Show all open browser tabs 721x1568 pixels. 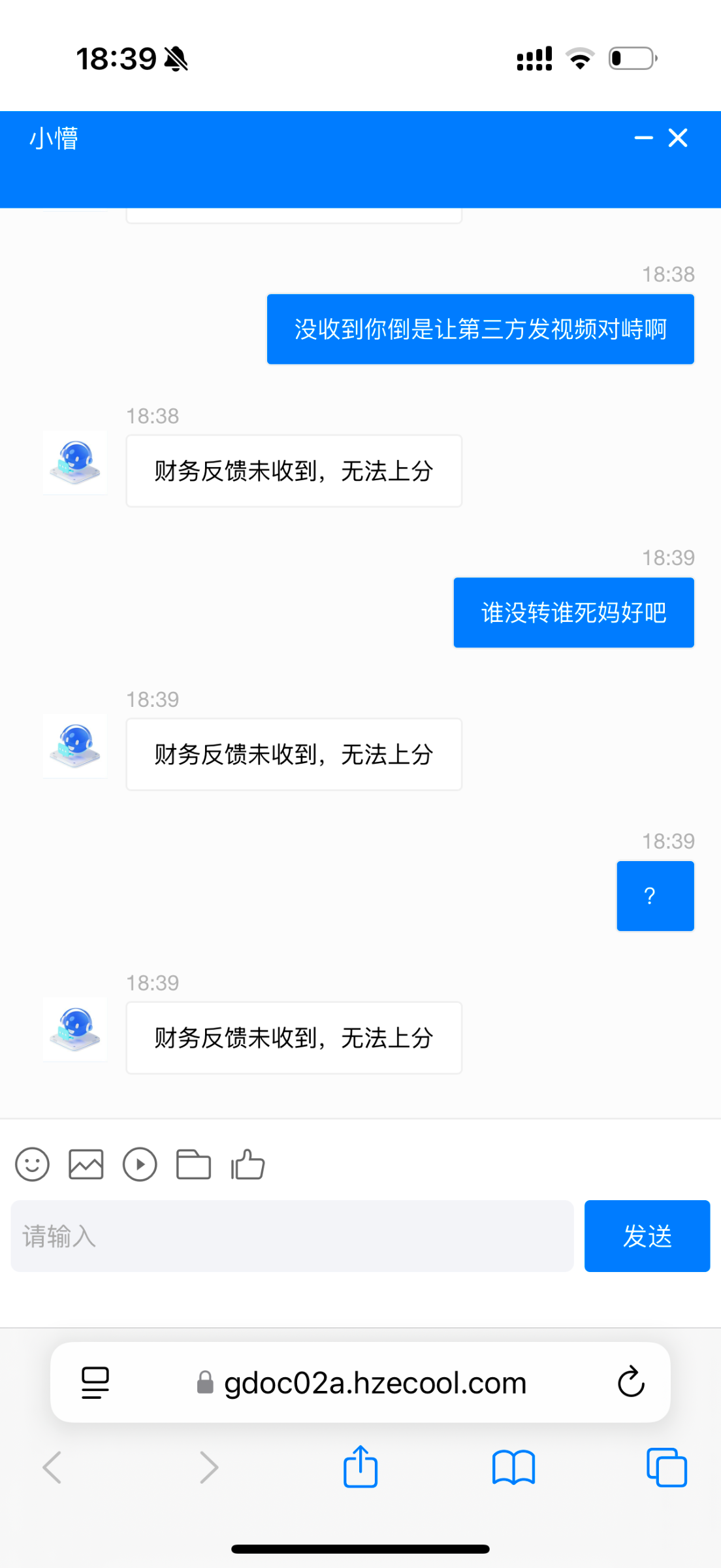tap(665, 1467)
